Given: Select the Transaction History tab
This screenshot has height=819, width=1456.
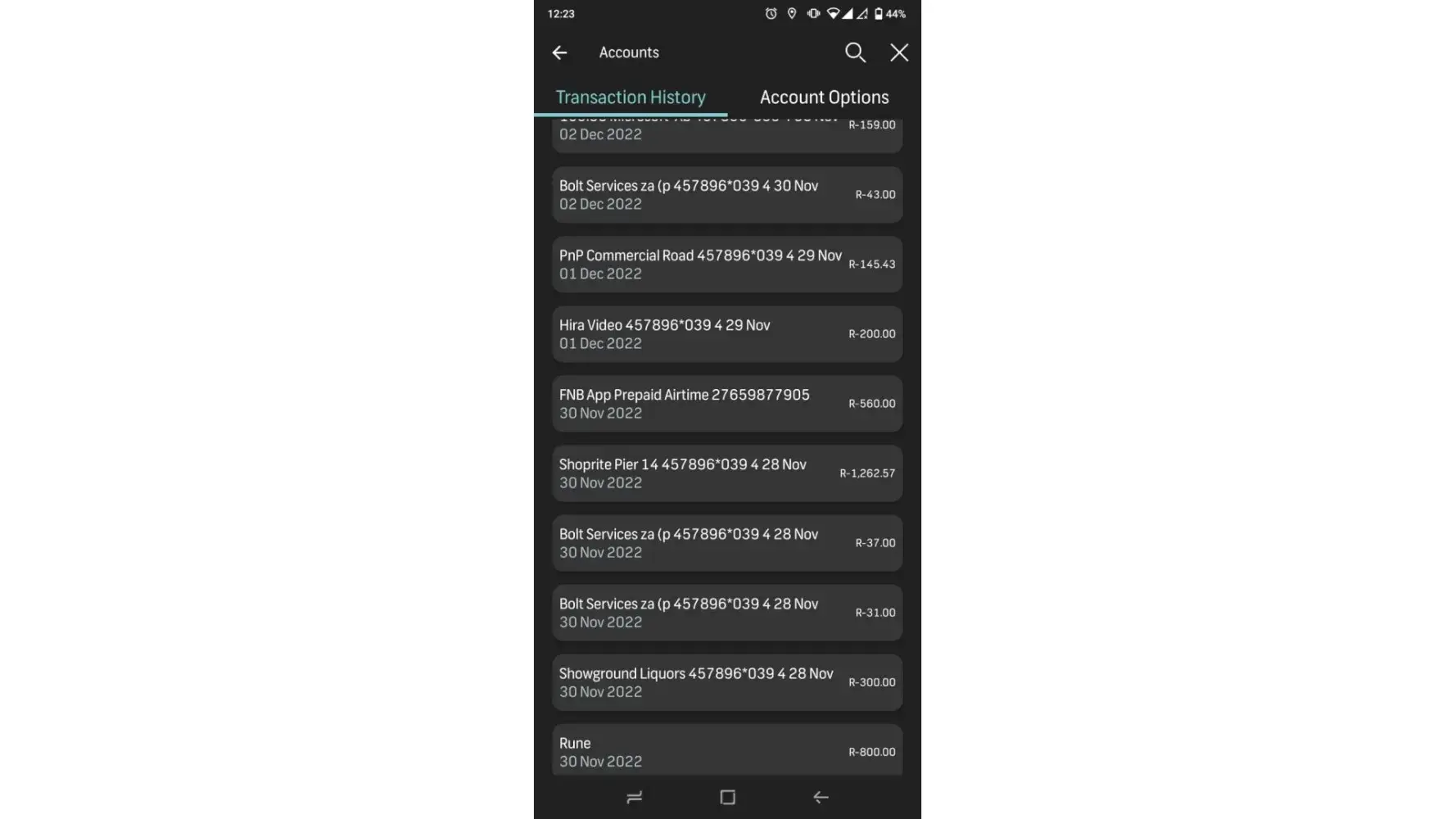Looking at the screenshot, I should click(x=631, y=97).
